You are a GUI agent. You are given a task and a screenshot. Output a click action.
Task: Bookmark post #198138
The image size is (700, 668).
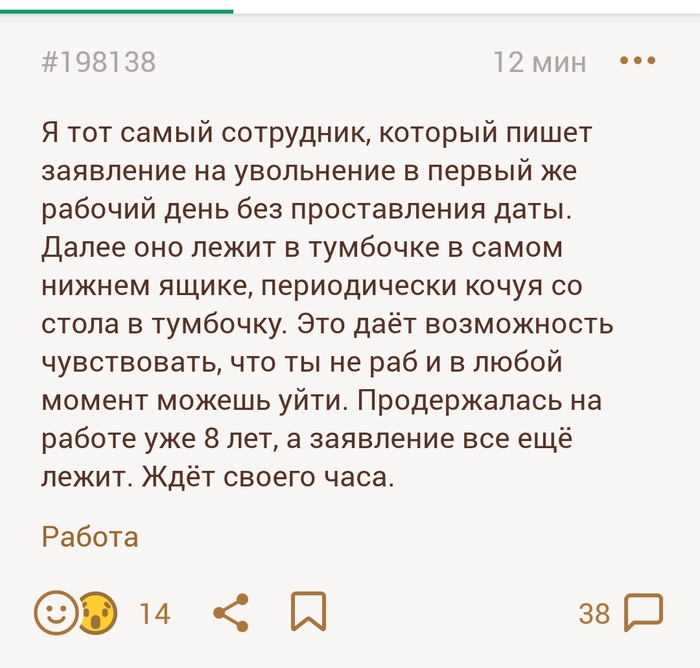tap(308, 612)
